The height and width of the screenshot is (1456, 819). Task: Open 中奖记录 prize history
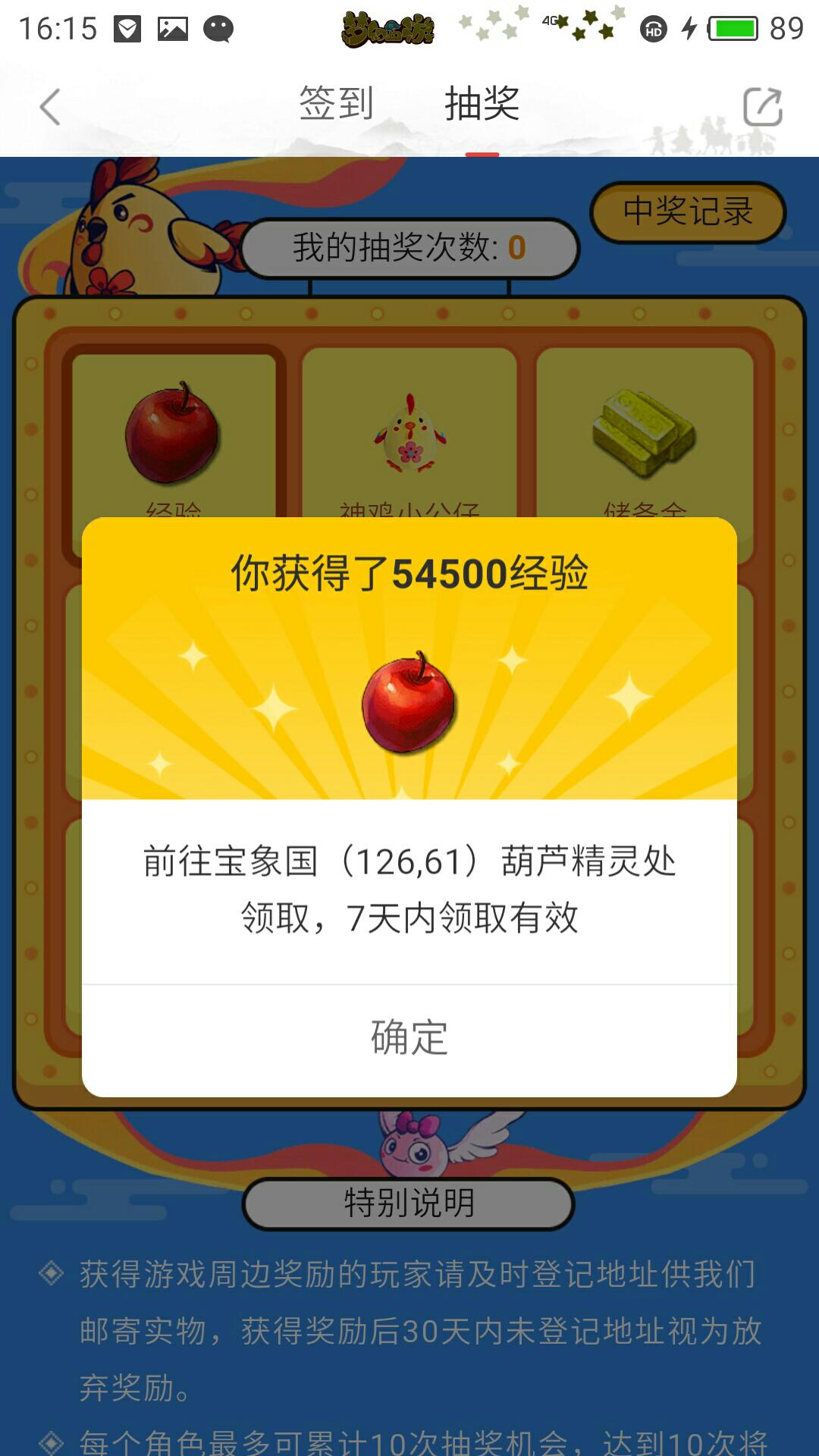[x=687, y=212]
